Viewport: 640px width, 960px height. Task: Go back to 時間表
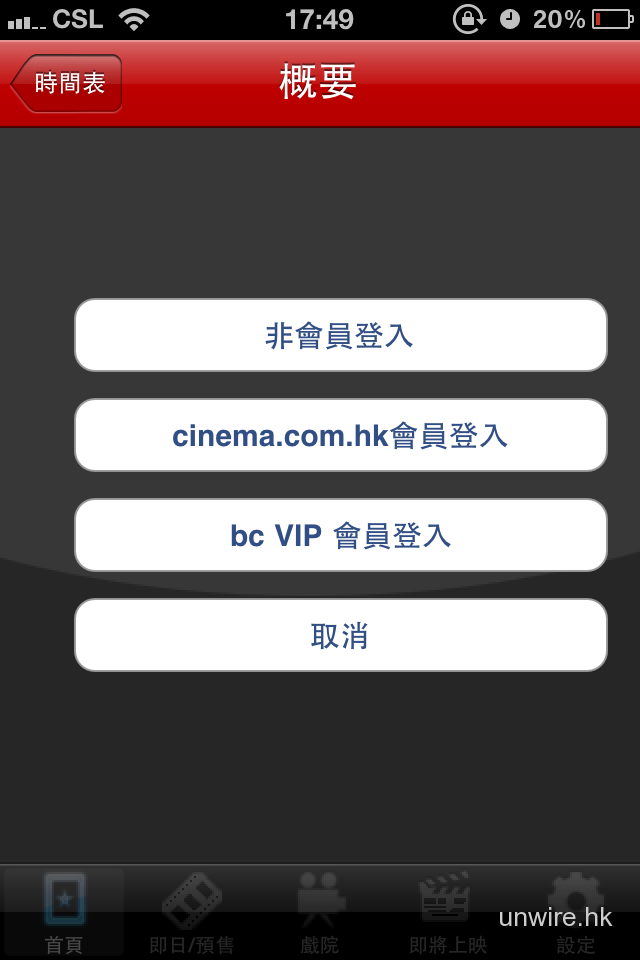point(67,83)
